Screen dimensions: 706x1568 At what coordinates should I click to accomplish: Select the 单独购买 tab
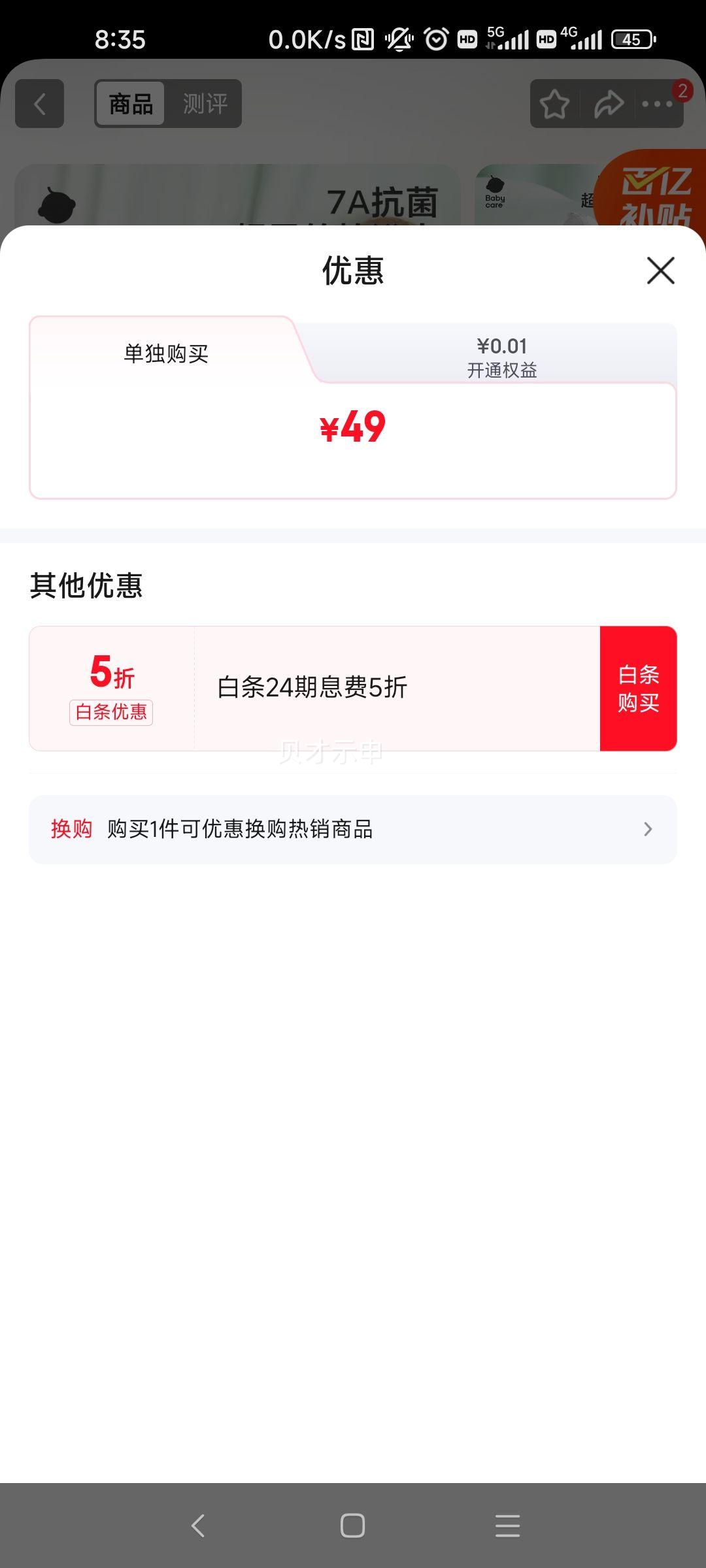(166, 353)
